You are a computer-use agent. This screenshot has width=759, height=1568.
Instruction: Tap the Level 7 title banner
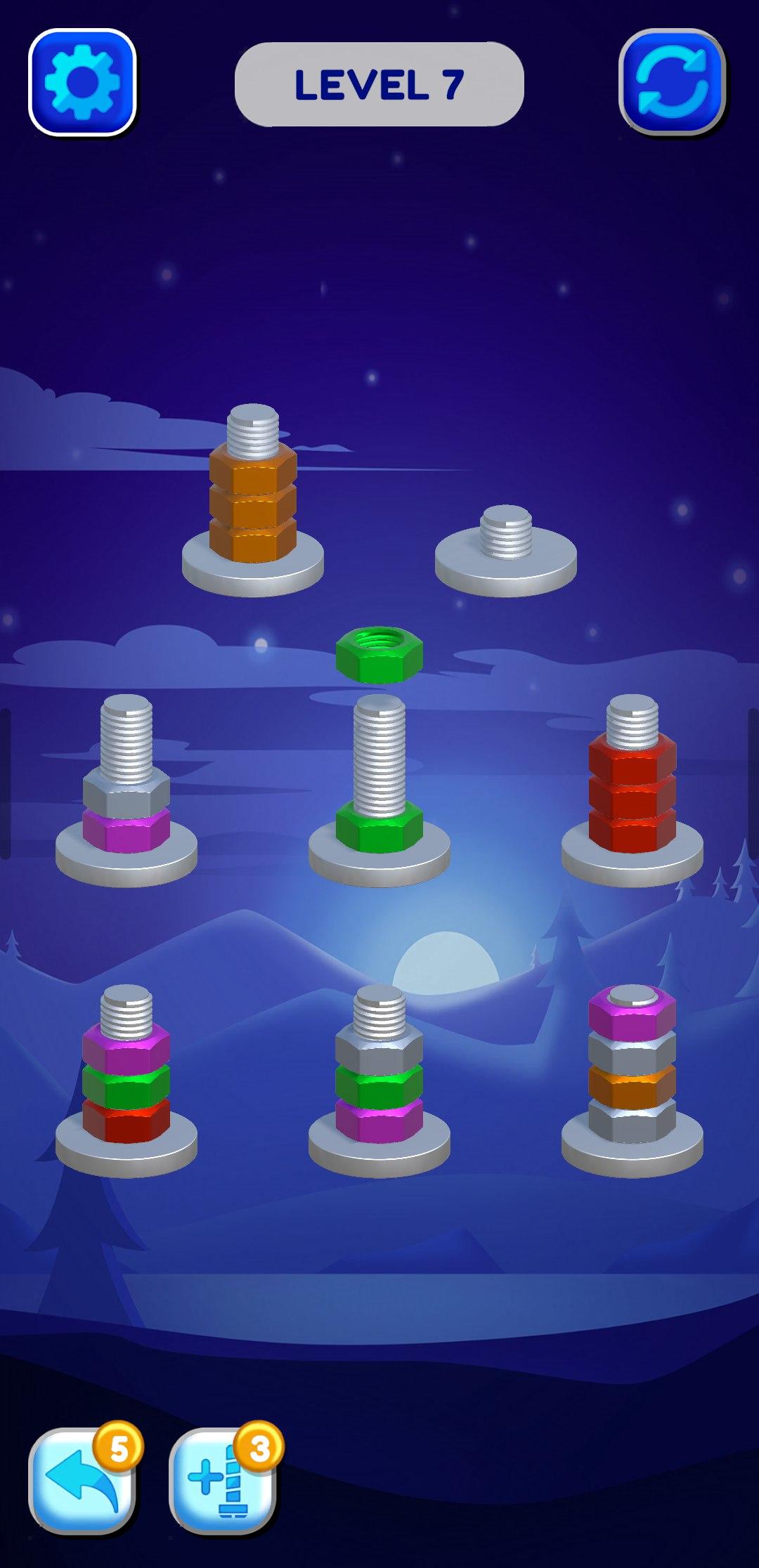[379, 83]
